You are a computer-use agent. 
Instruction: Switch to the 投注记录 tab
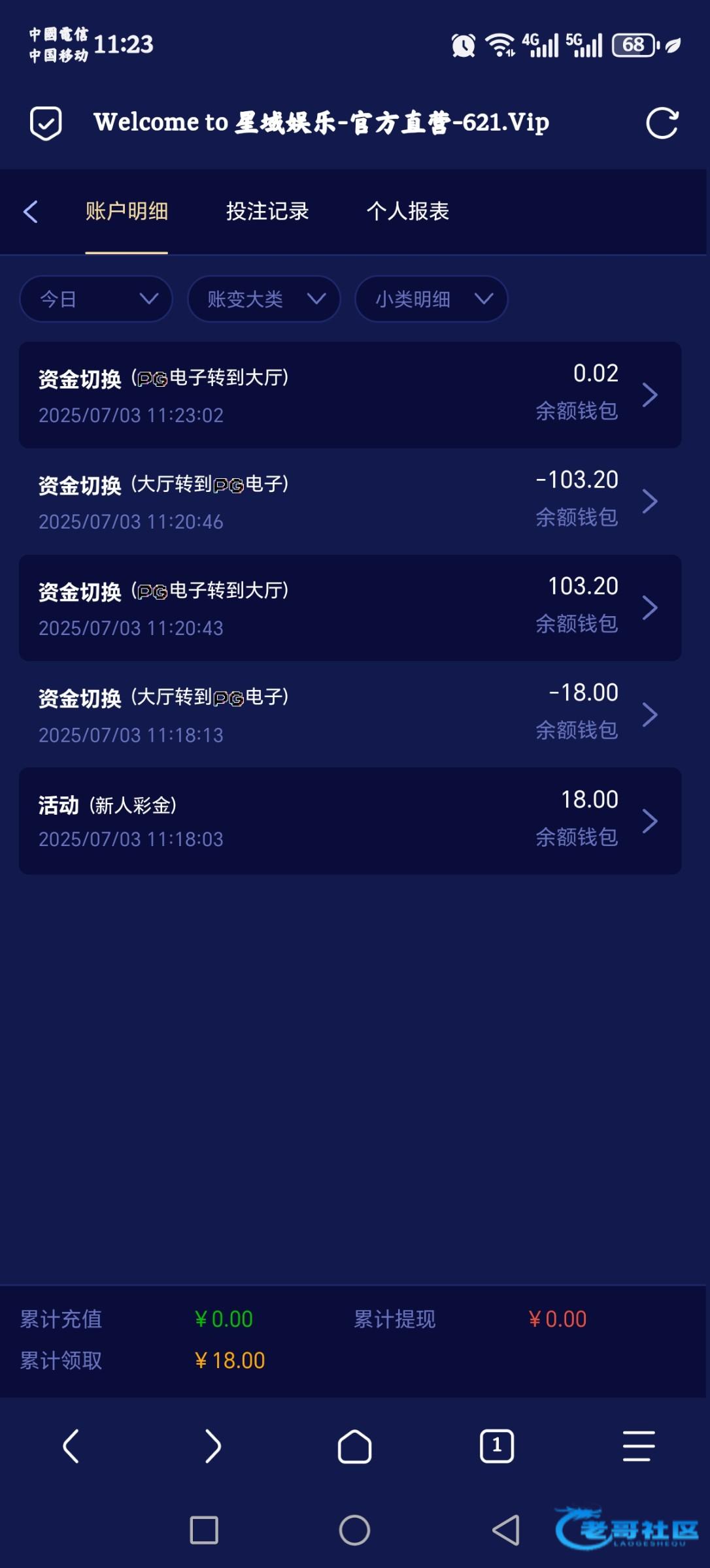coord(267,211)
